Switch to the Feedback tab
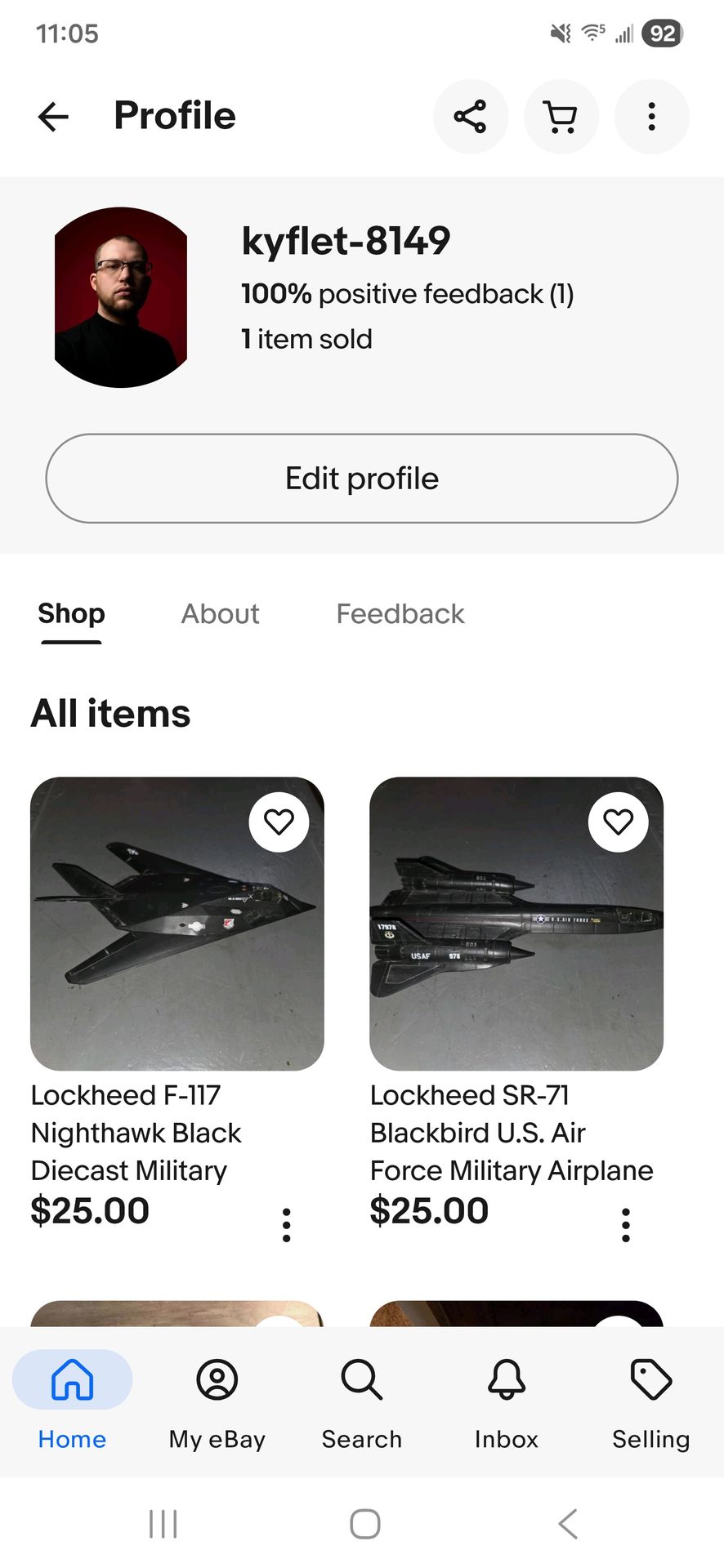724x1568 pixels. [400, 613]
